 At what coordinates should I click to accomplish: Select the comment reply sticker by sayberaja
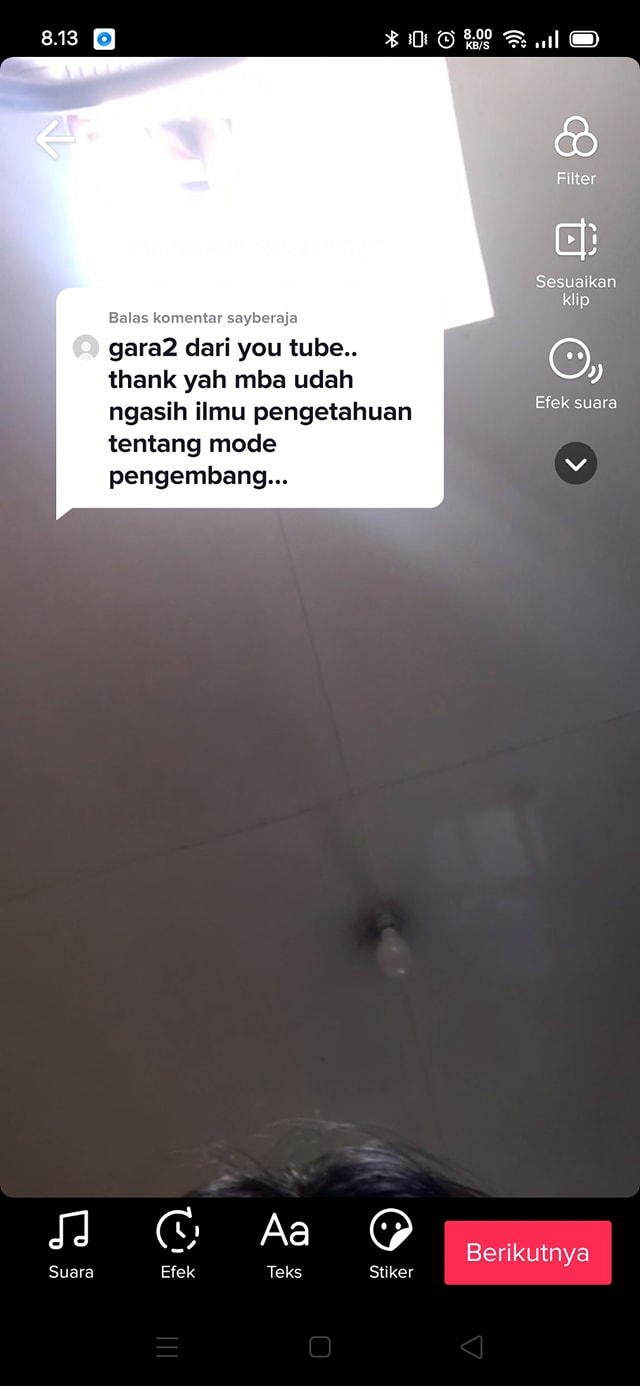pos(250,400)
